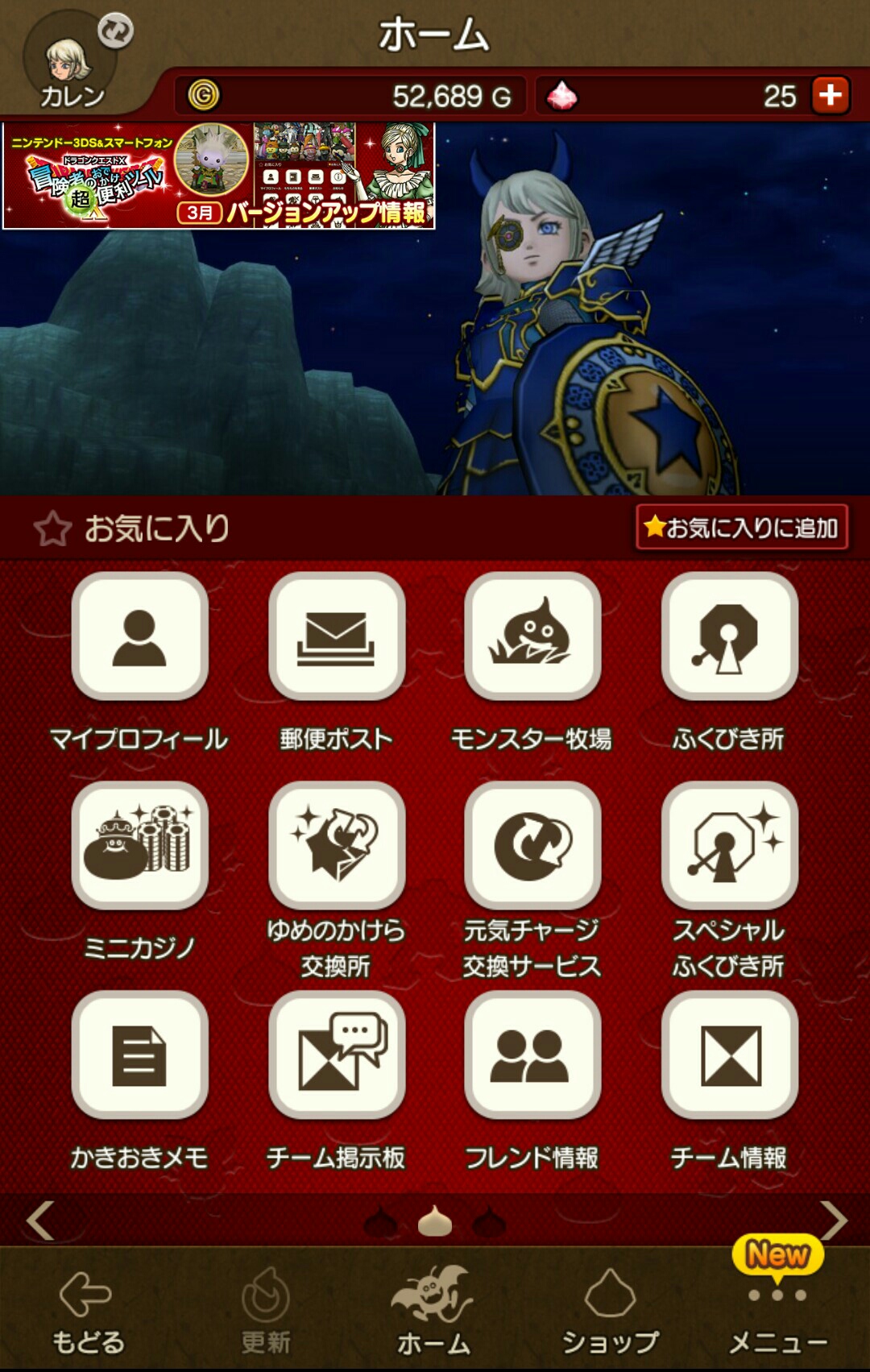Tap お気に入りに追加 button
Viewport: 870px width, 1372px height.
pyautogui.click(x=742, y=528)
